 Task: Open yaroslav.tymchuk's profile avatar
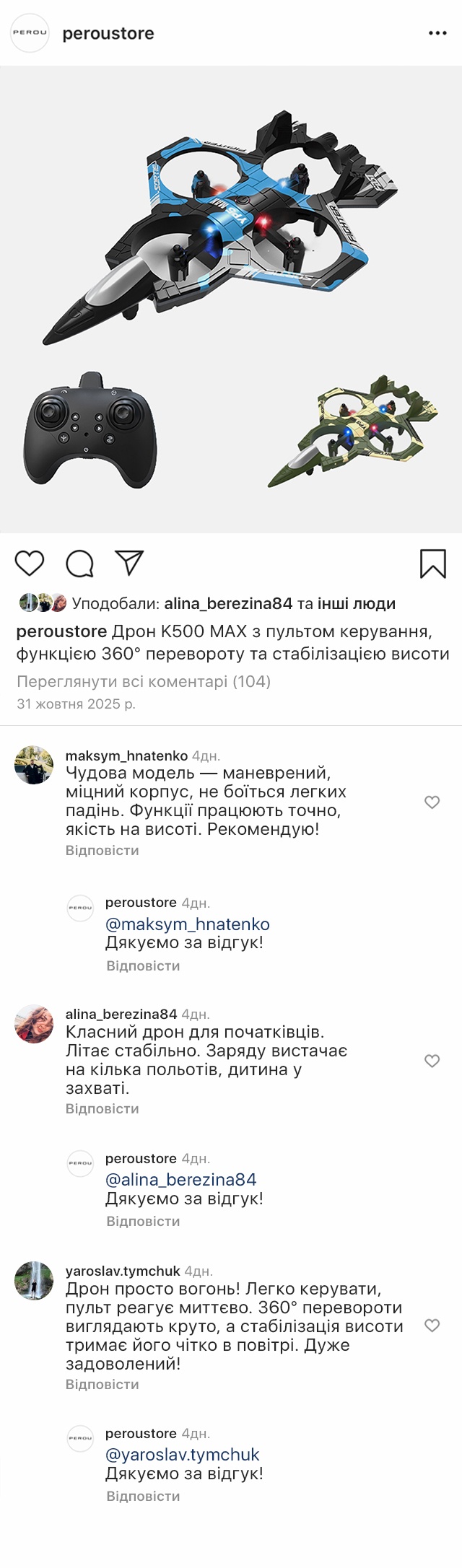(34, 1281)
